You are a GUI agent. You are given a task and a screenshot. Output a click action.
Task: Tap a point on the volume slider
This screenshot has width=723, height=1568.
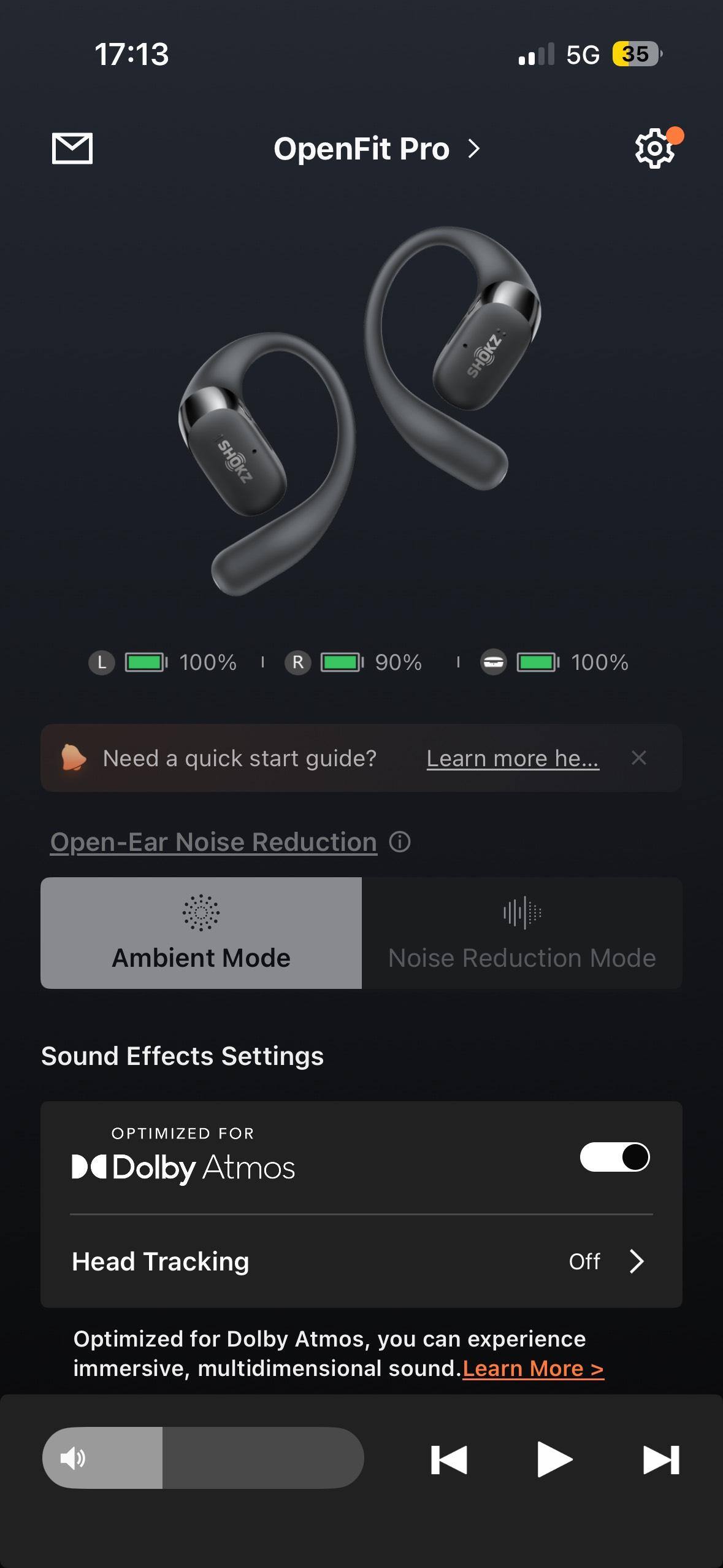click(245, 1458)
